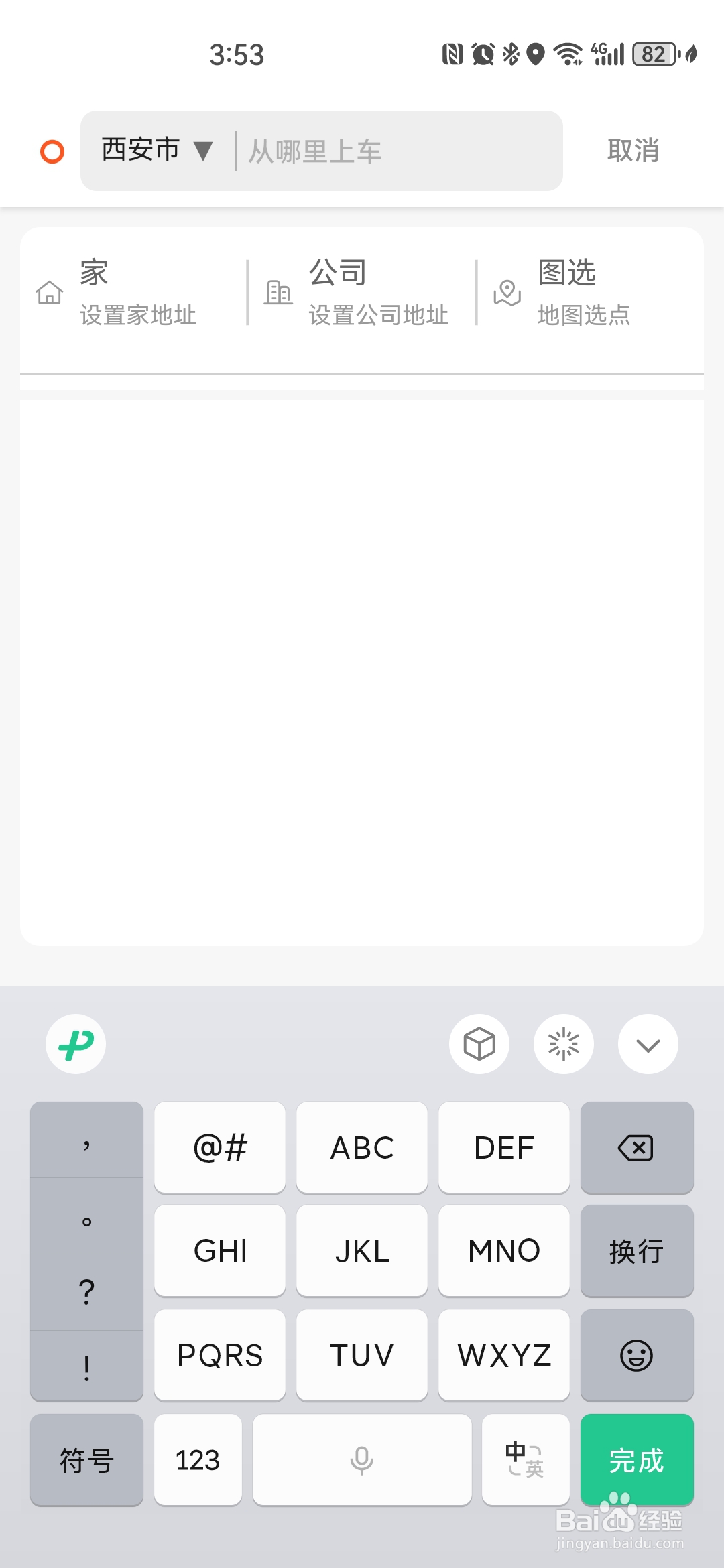The width and height of the screenshot is (724, 1568).
Task: Click the cube icon above the keyboard
Action: tap(479, 1043)
